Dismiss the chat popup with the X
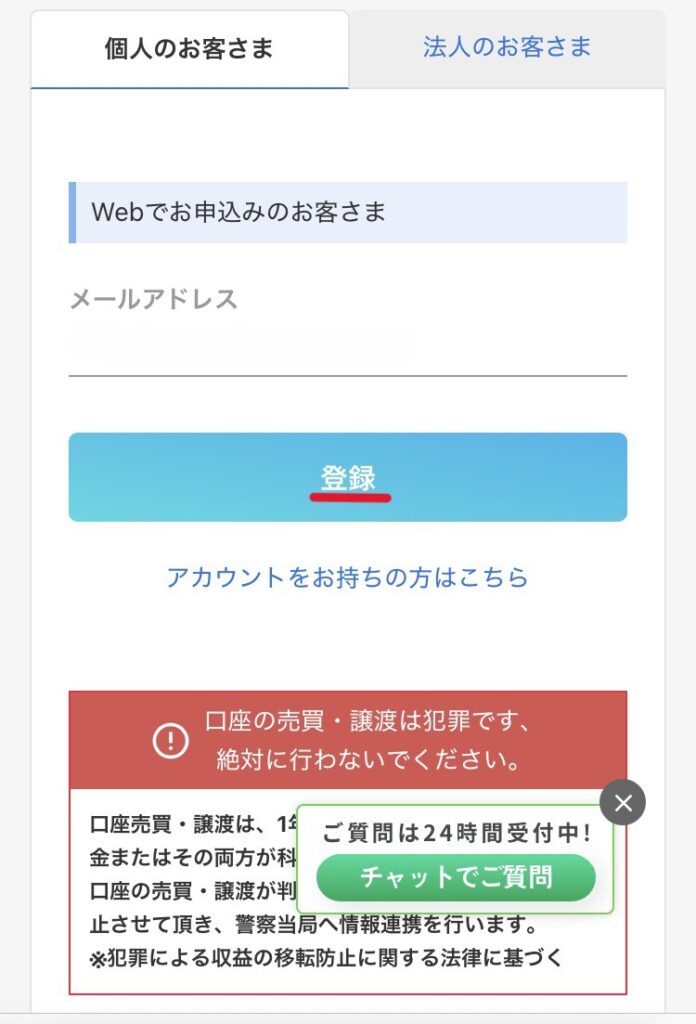 [623, 802]
